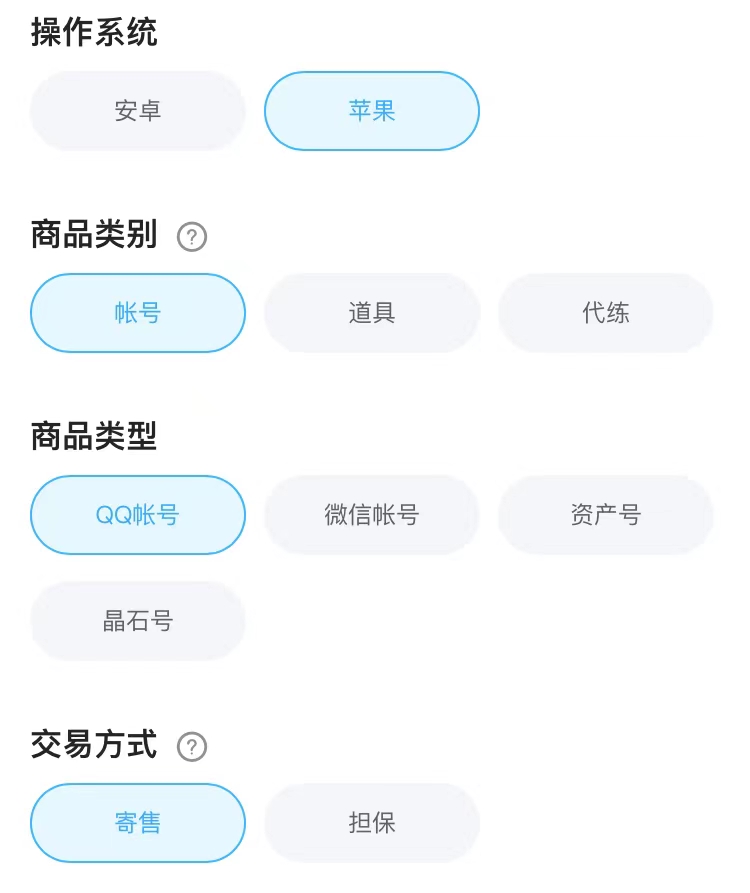Select QQ帐号 product type
Image resolution: width=750 pixels, height=893 pixels.
click(x=138, y=515)
